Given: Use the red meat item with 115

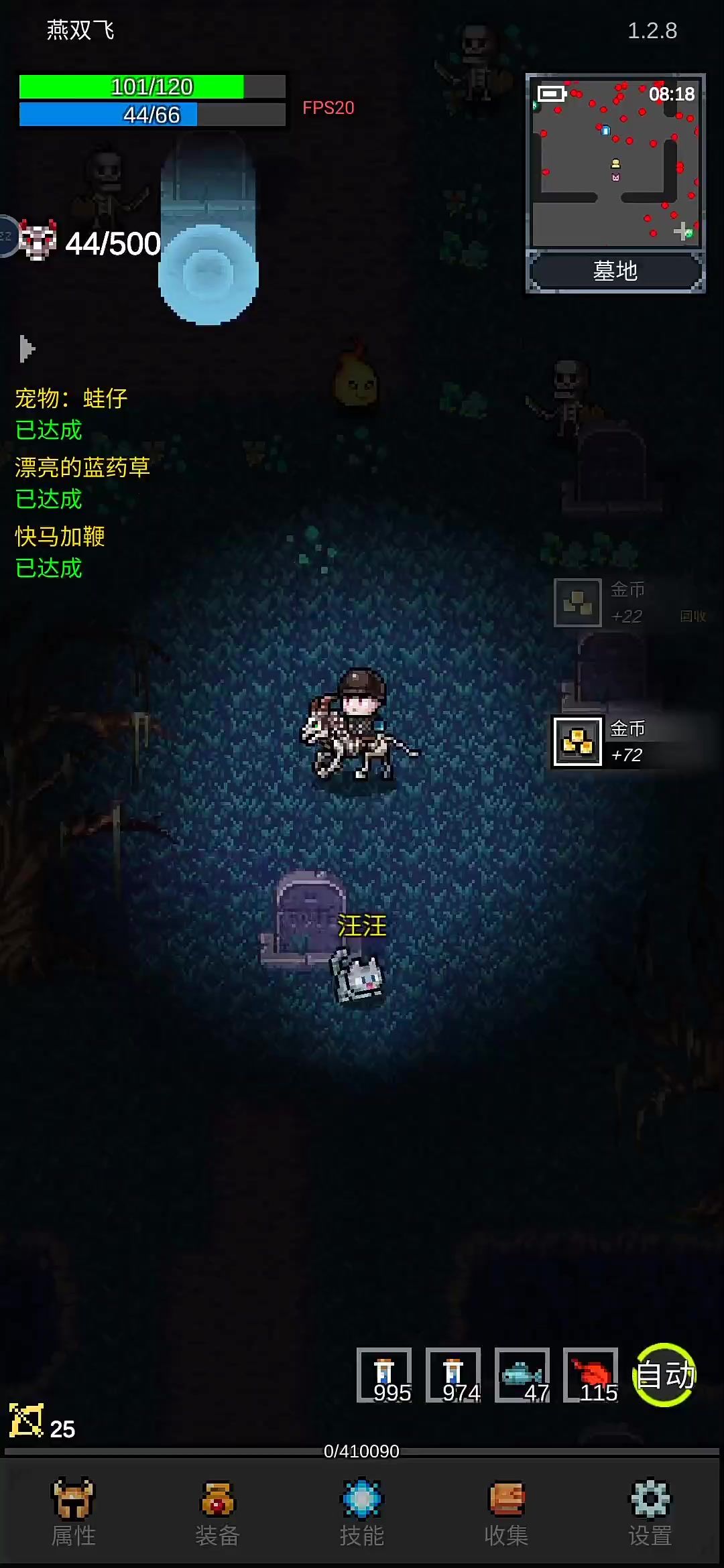Looking at the screenshot, I should click(x=591, y=1375).
